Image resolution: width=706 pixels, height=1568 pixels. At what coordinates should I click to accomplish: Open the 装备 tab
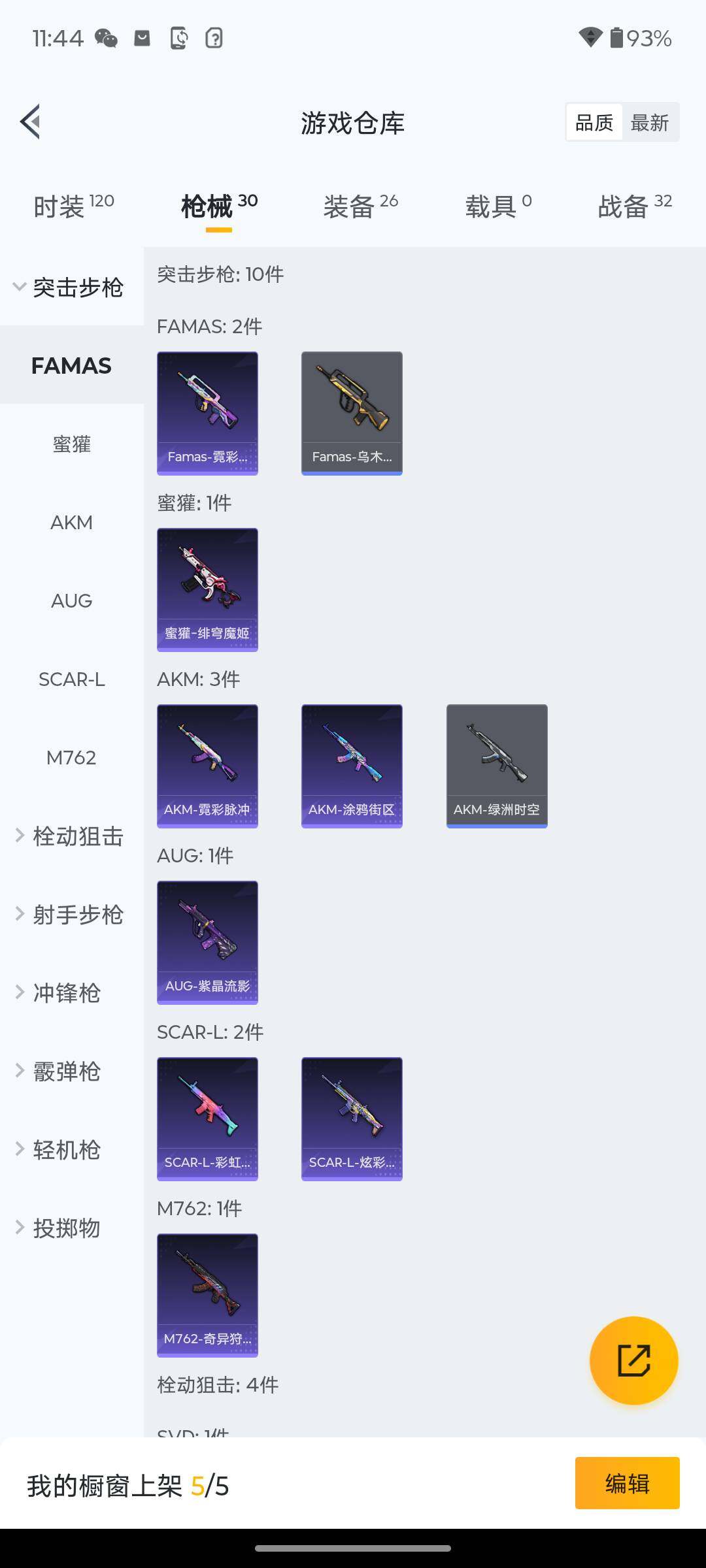pyautogui.click(x=360, y=206)
